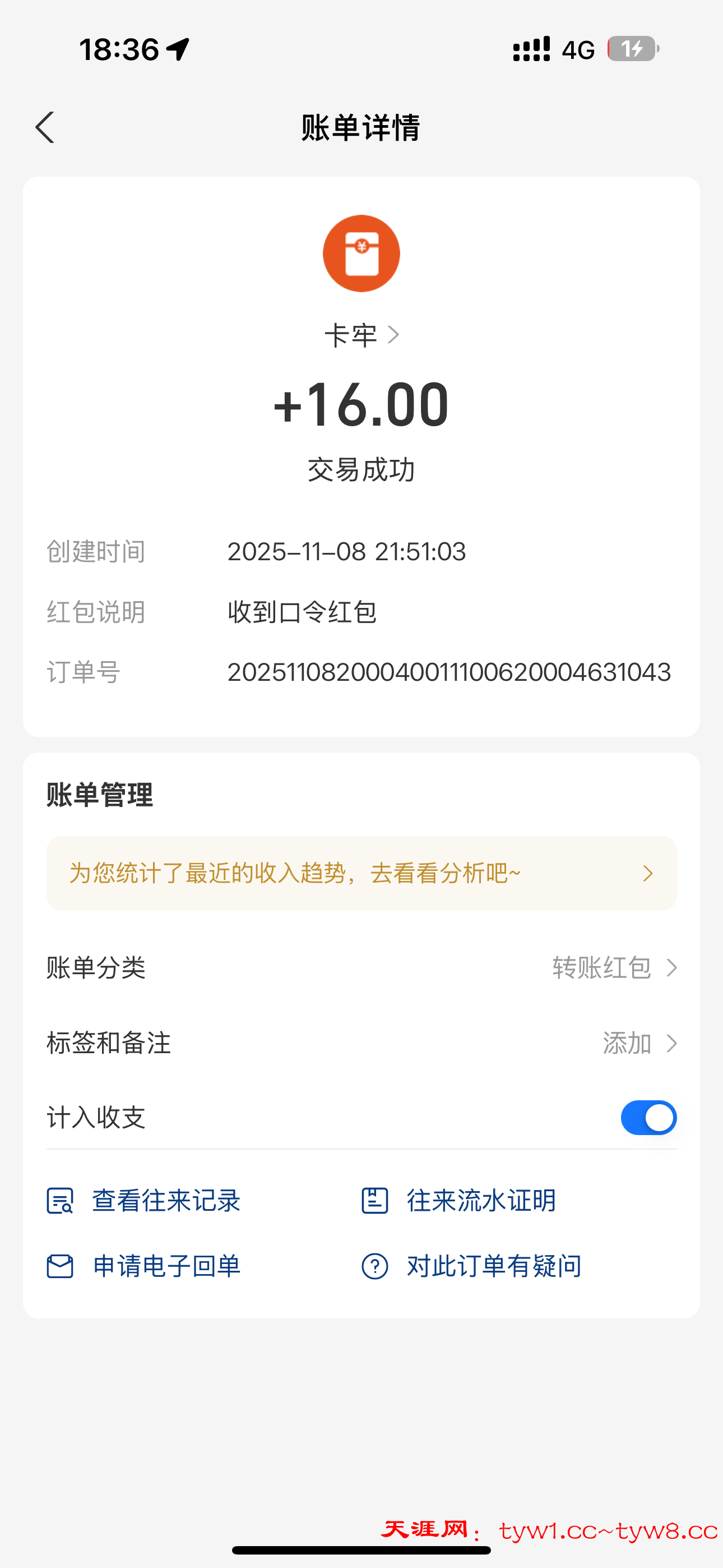This screenshot has width=723, height=1568.
Task: Add a tag under 标签和备注
Action: (x=639, y=1043)
